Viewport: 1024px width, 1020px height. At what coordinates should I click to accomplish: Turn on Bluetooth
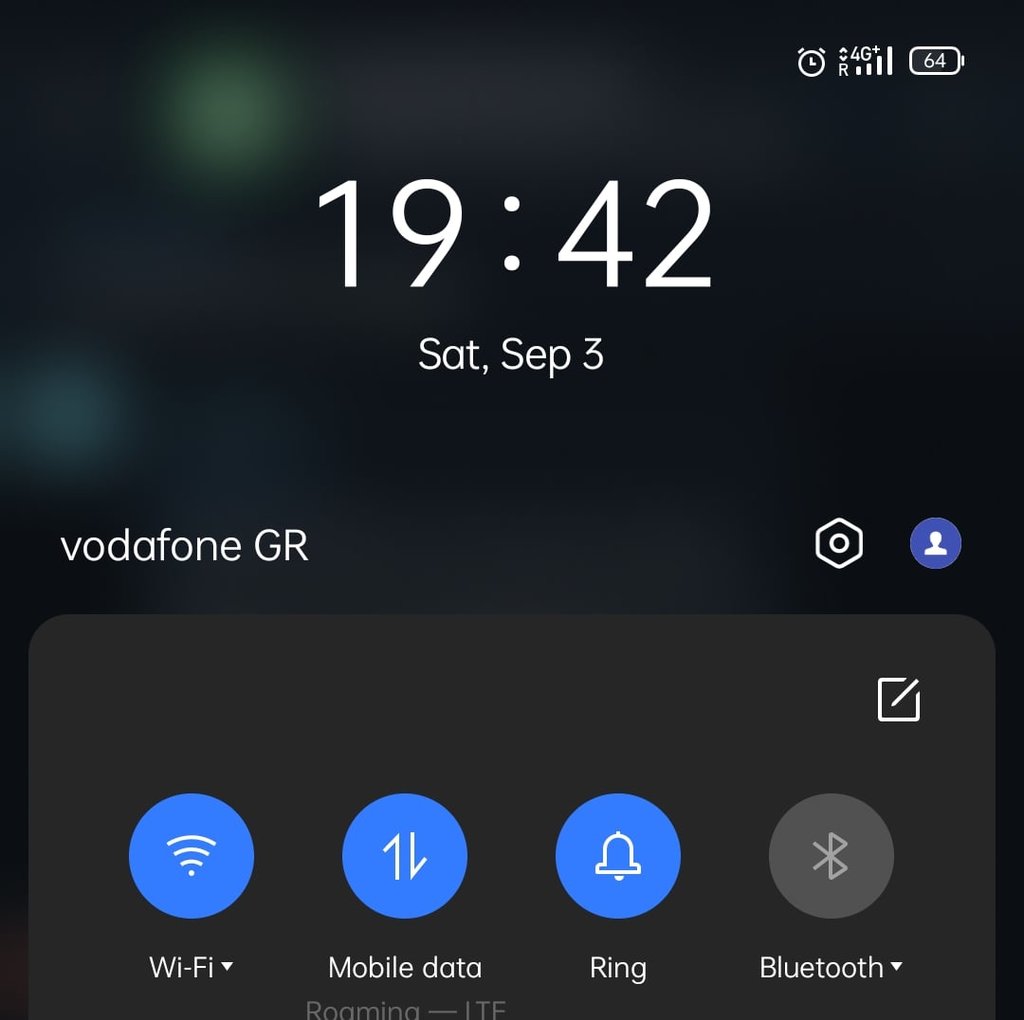click(830, 856)
